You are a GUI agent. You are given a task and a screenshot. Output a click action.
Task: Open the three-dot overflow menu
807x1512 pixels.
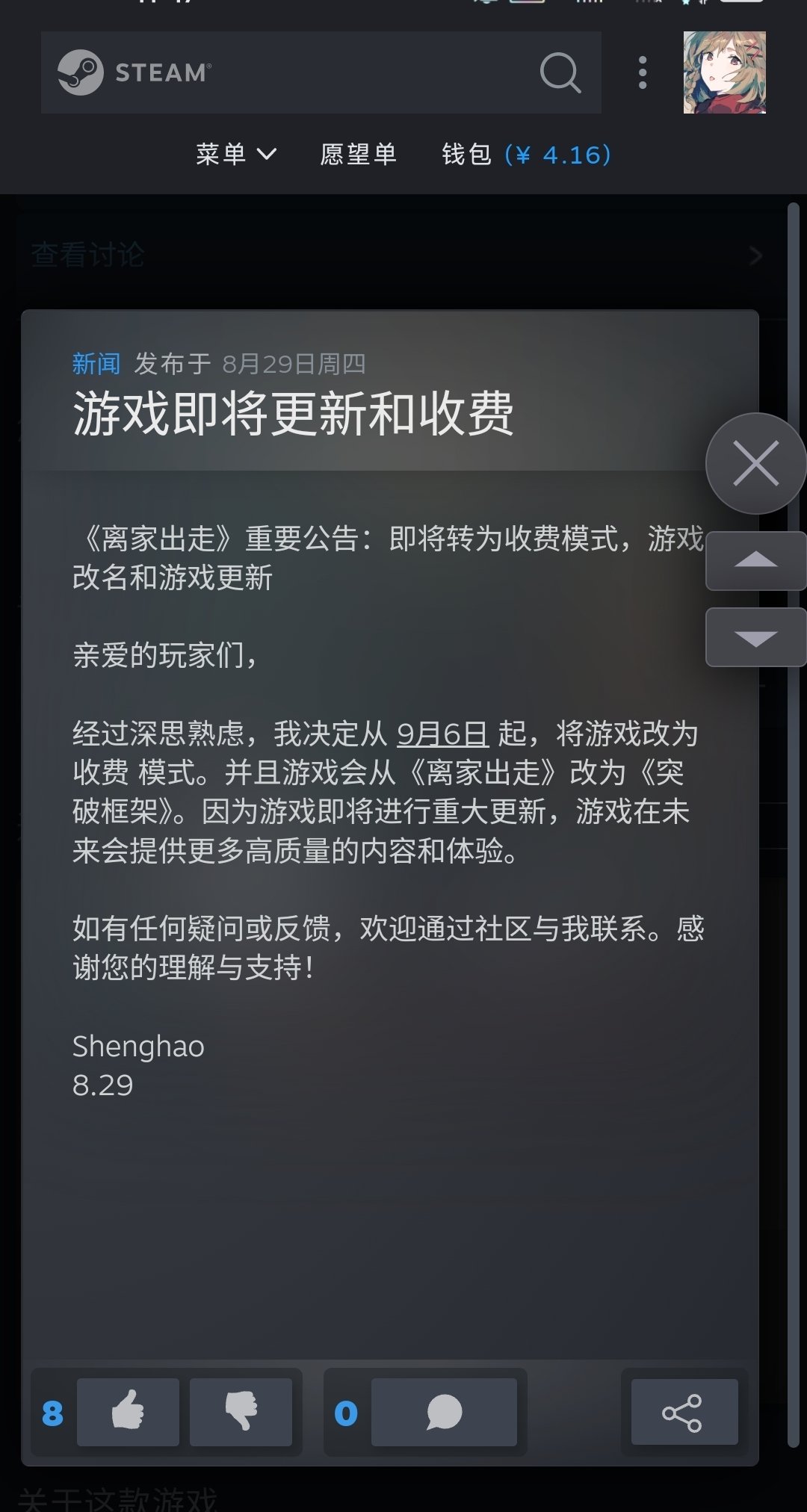point(643,72)
